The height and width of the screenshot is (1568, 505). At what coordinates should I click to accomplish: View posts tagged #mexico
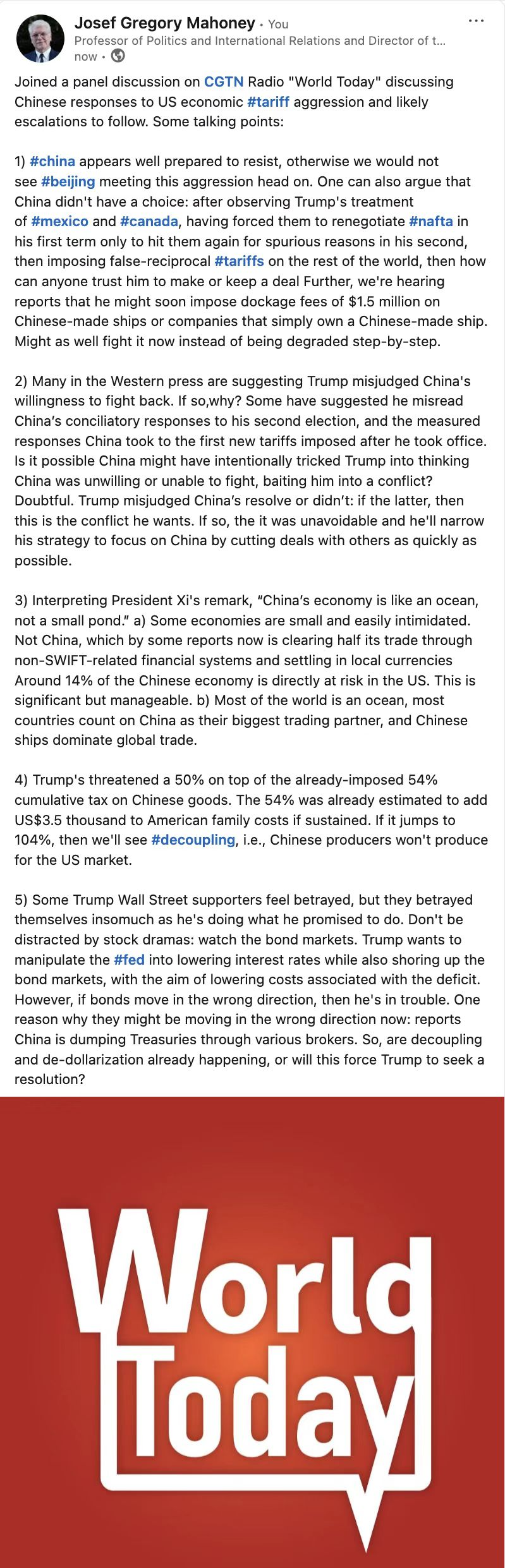tap(59, 222)
